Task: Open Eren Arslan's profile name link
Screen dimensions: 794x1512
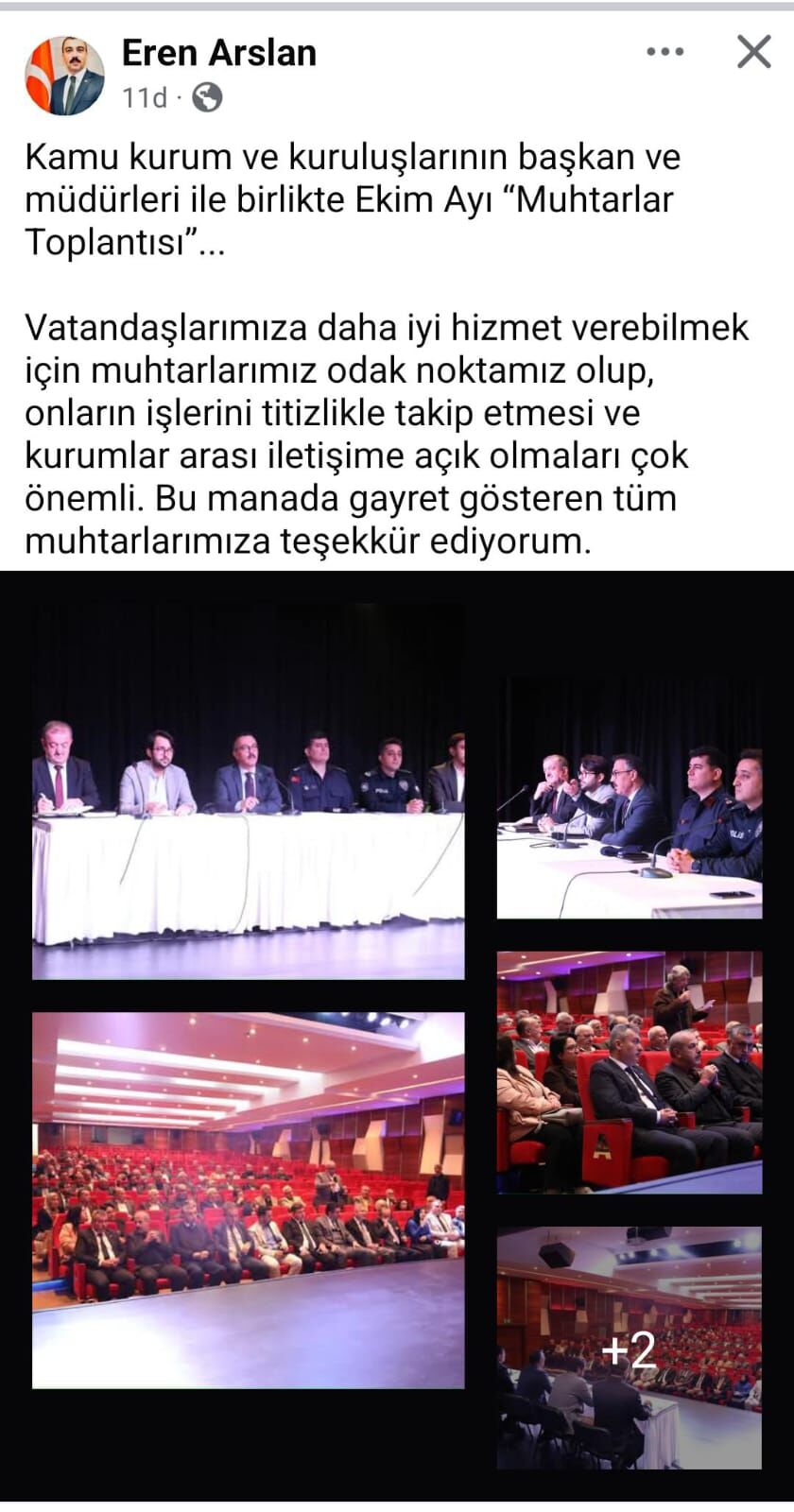Action: [219, 53]
